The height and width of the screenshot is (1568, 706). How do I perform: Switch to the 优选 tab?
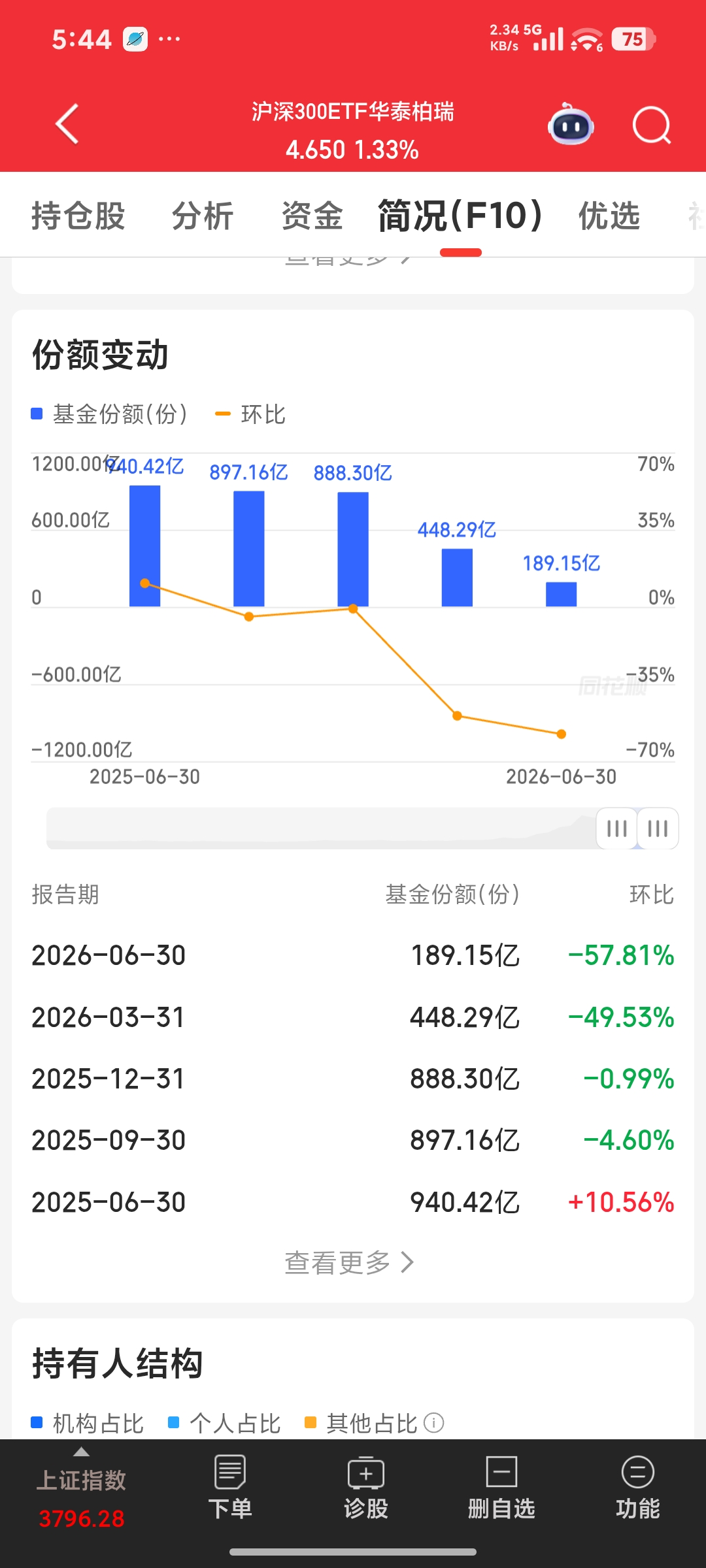609,216
